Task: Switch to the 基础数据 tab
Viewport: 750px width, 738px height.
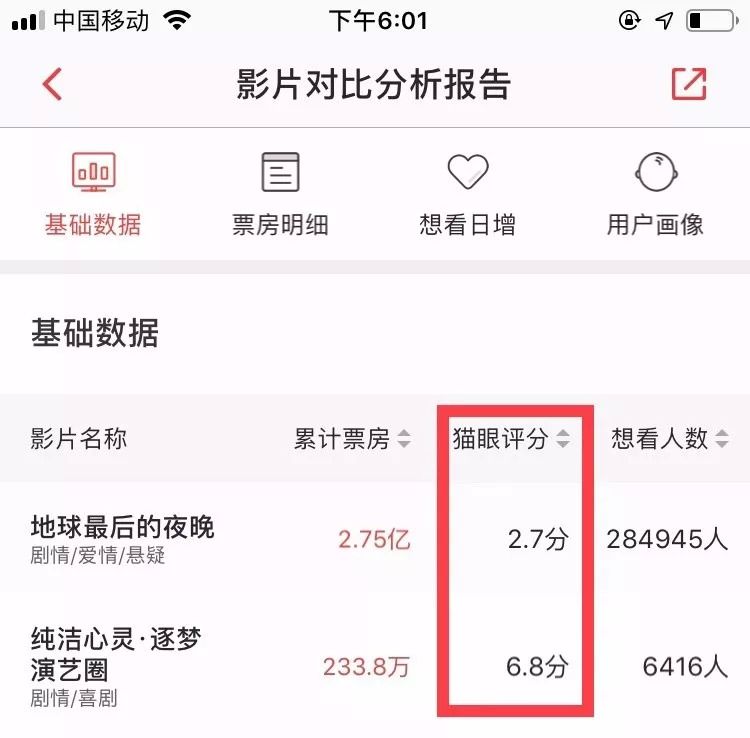Action: pyautogui.click(x=93, y=194)
